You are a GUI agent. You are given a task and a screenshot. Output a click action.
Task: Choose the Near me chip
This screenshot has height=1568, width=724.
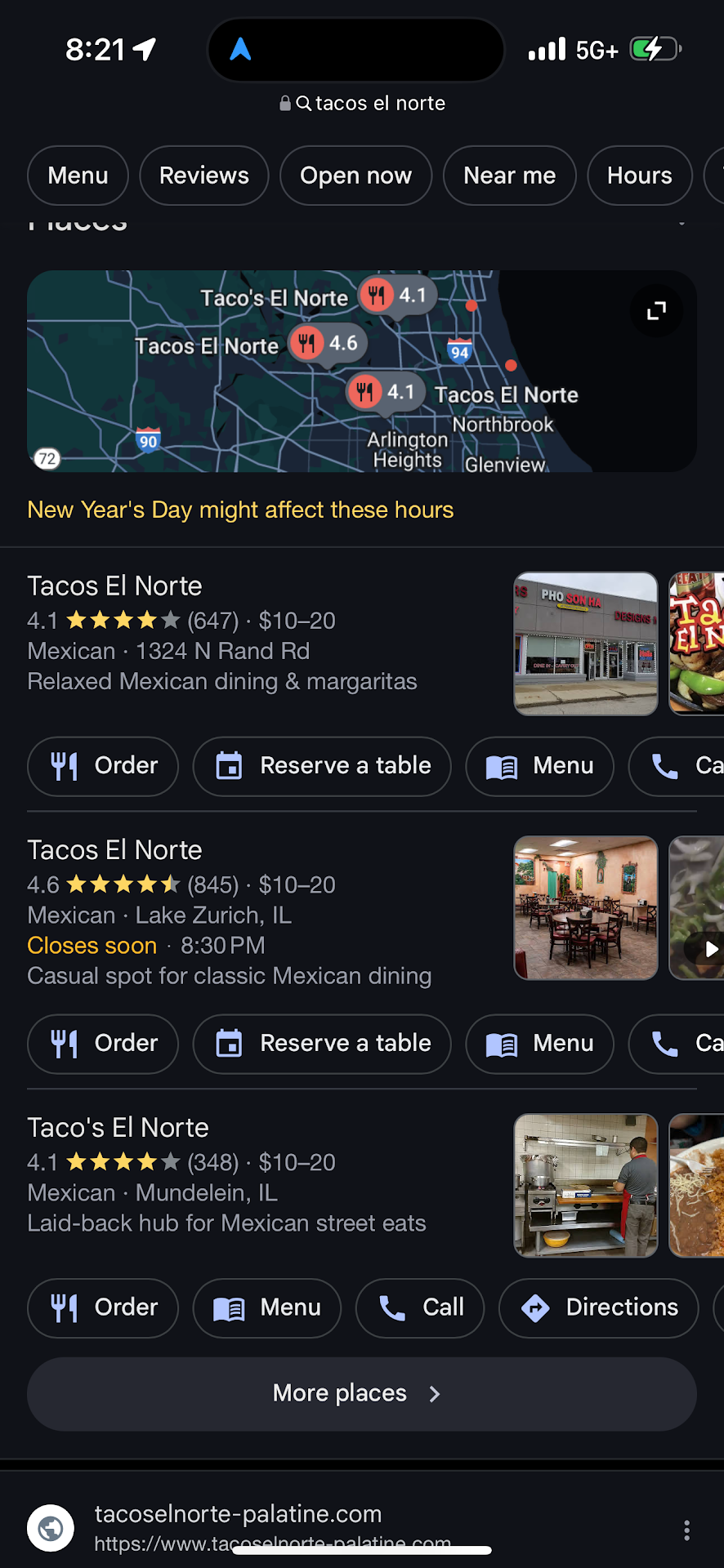(x=509, y=176)
